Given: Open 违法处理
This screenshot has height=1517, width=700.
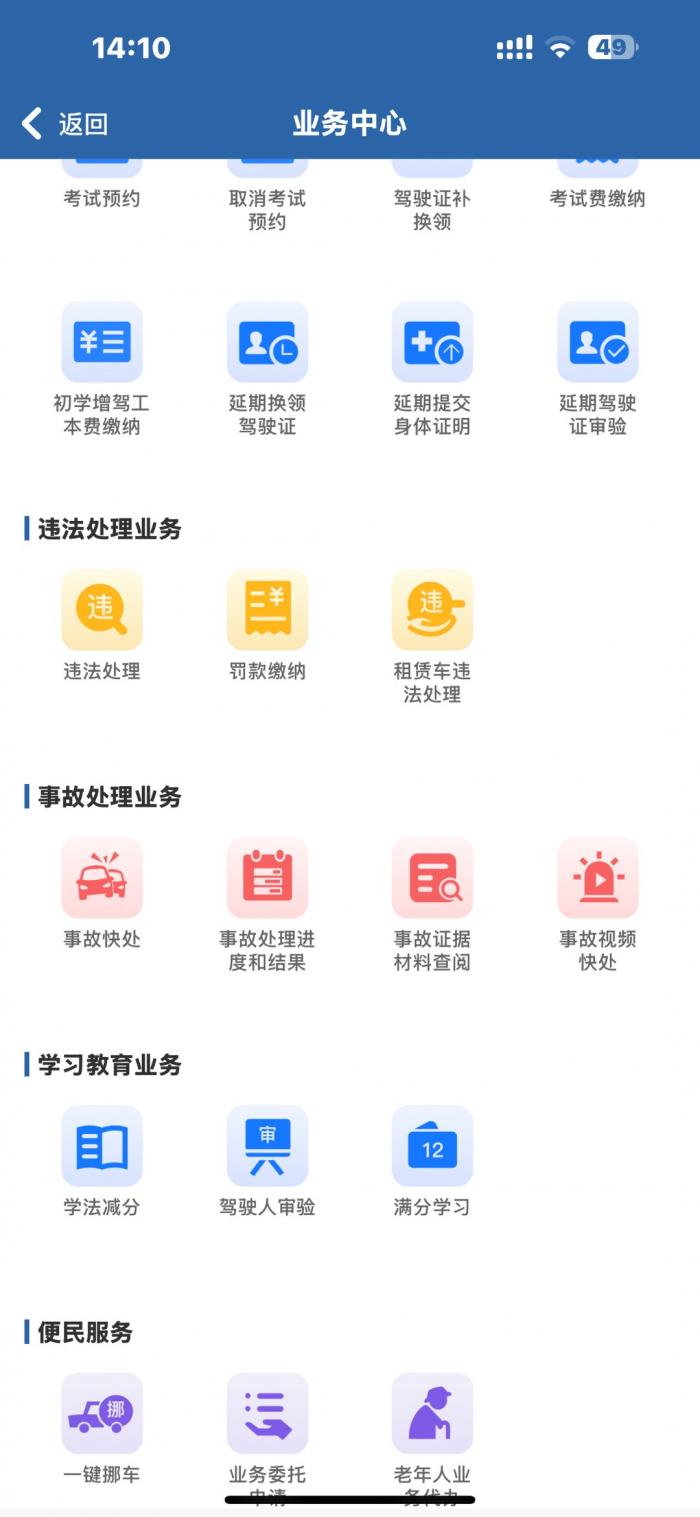Looking at the screenshot, I should pos(102,626).
